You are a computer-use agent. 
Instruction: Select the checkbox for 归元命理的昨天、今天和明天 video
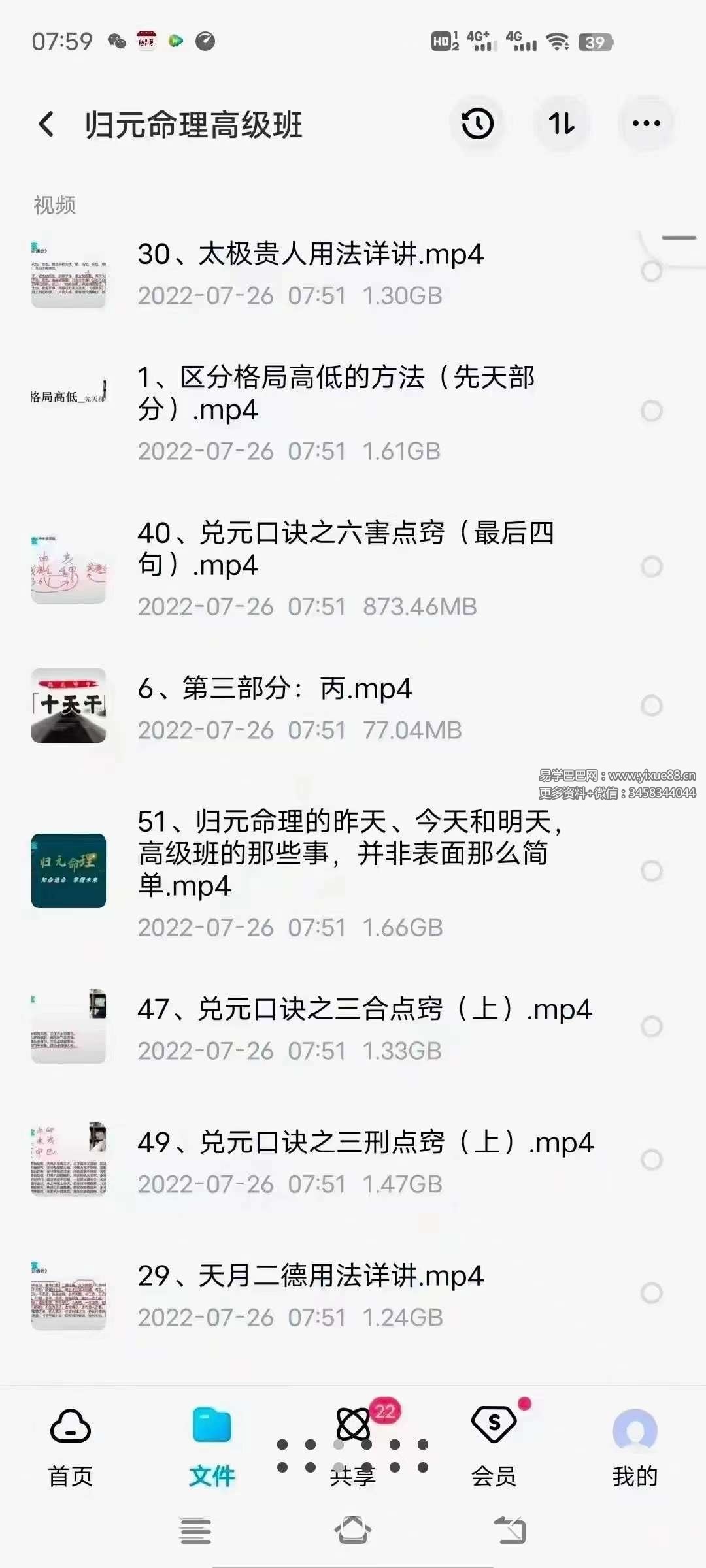pos(650,869)
